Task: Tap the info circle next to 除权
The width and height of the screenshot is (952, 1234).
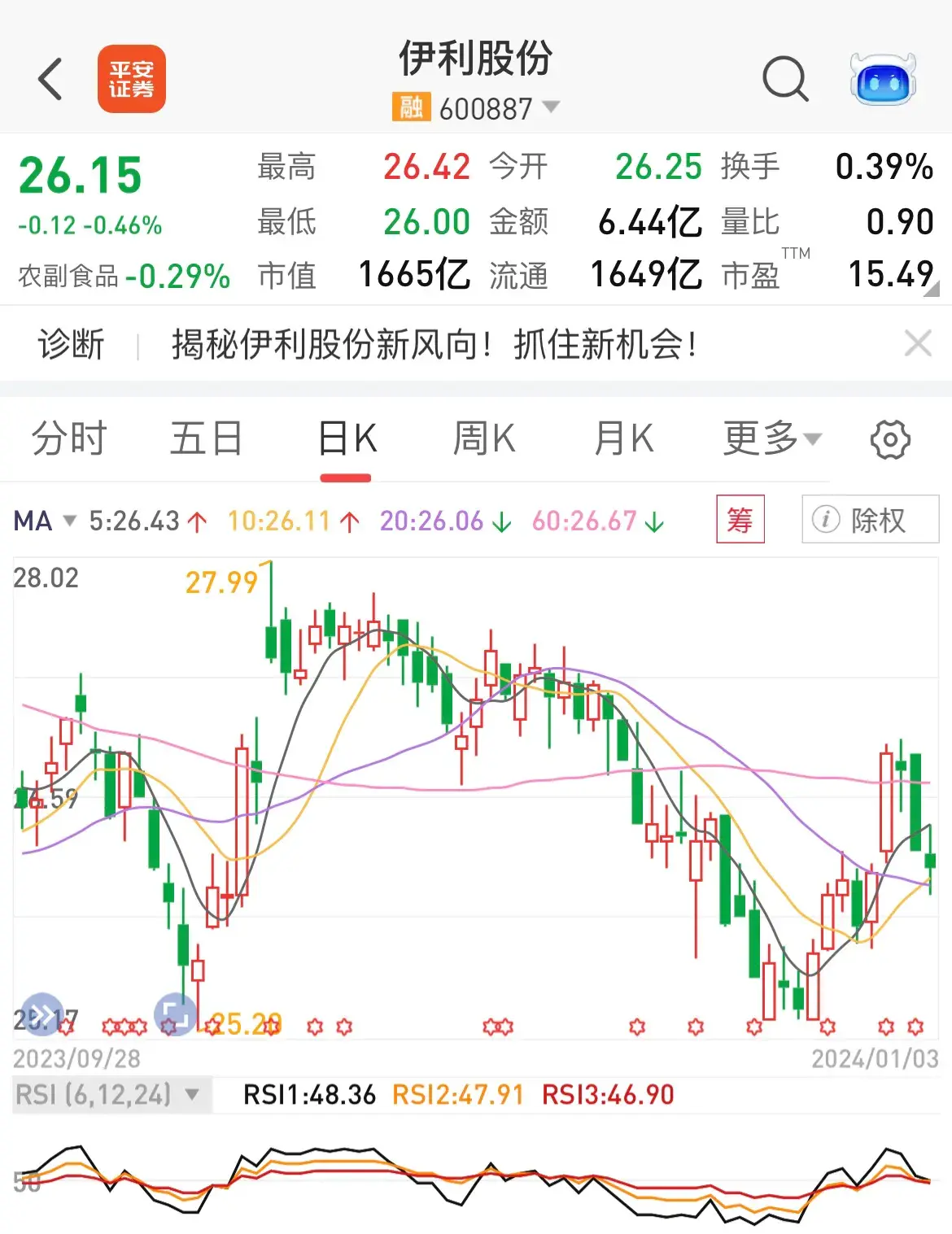Action: 827,519
